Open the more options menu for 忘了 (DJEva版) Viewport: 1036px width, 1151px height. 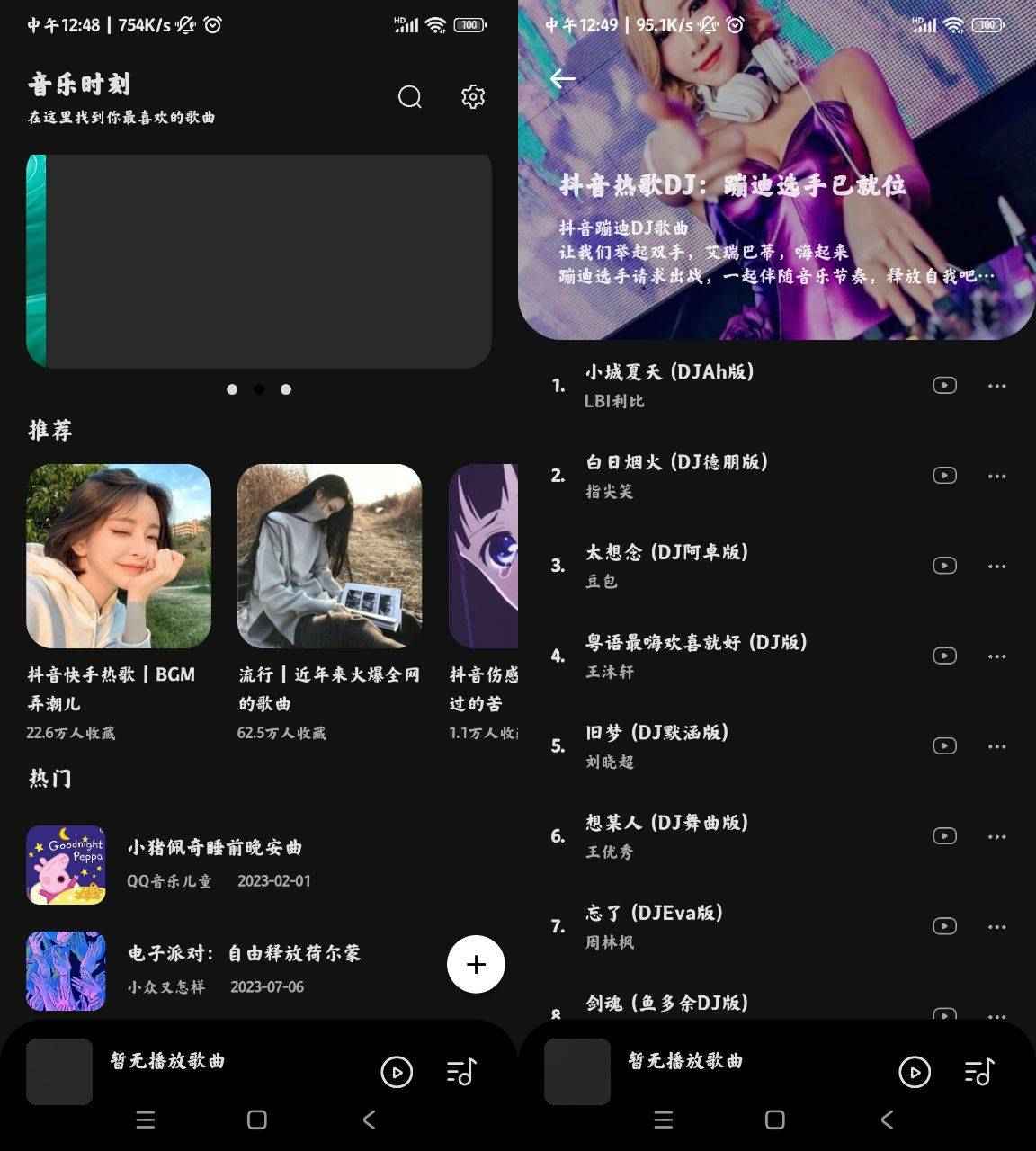point(997,926)
